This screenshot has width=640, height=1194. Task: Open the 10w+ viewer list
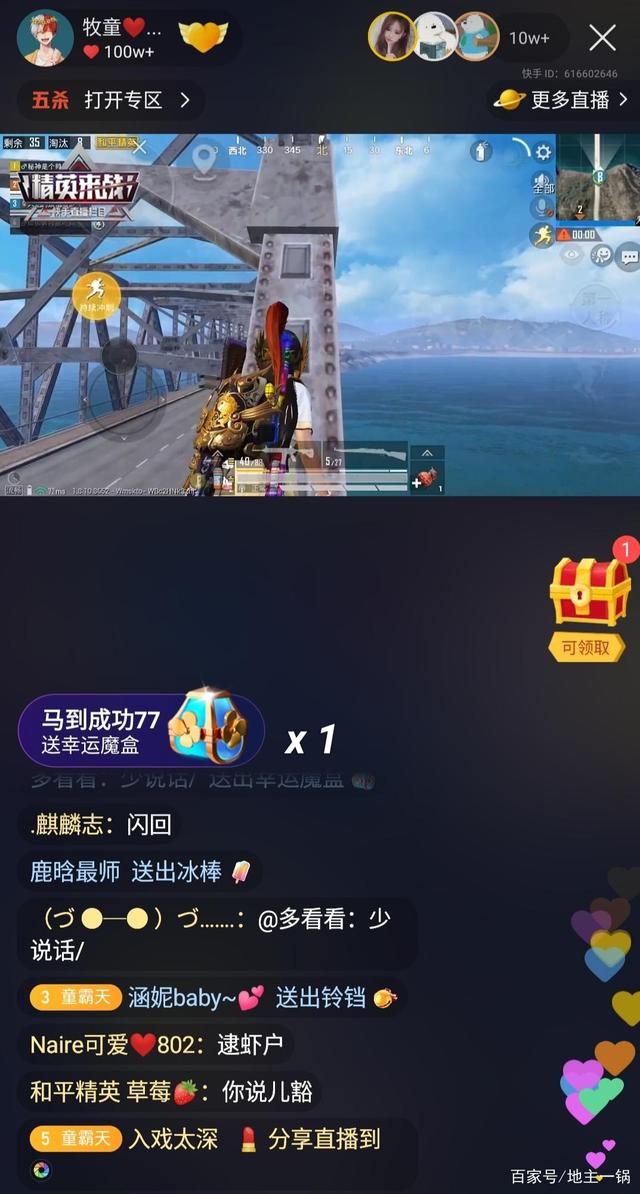[529, 38]
